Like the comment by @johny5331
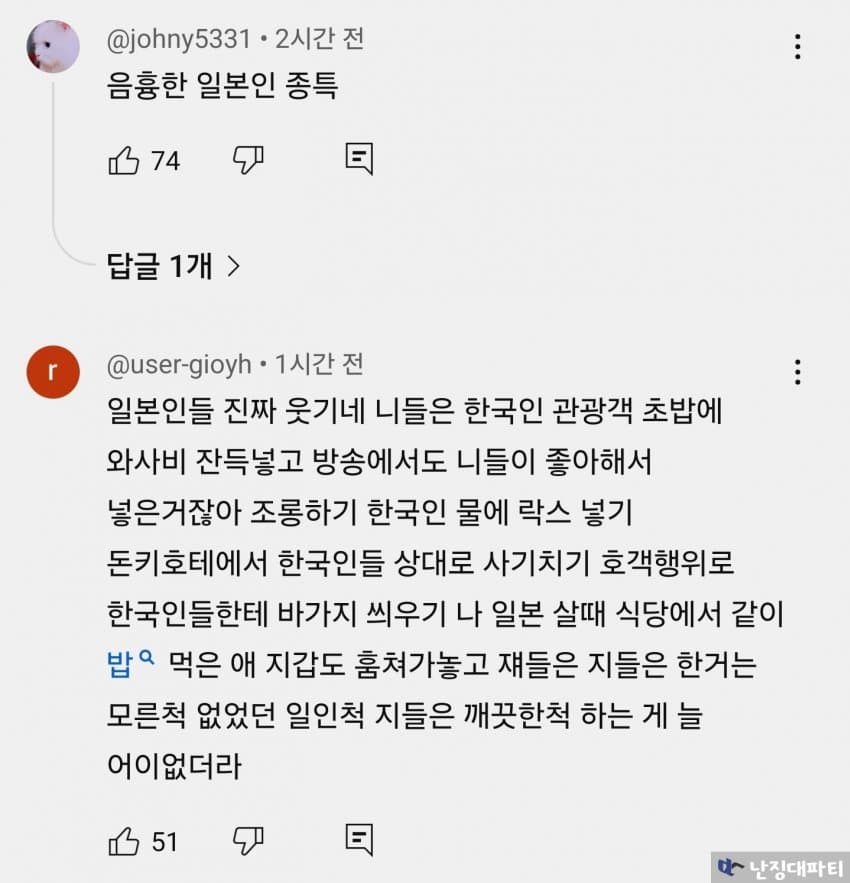This screenshot has width=850, height=883. click(124, 160)
